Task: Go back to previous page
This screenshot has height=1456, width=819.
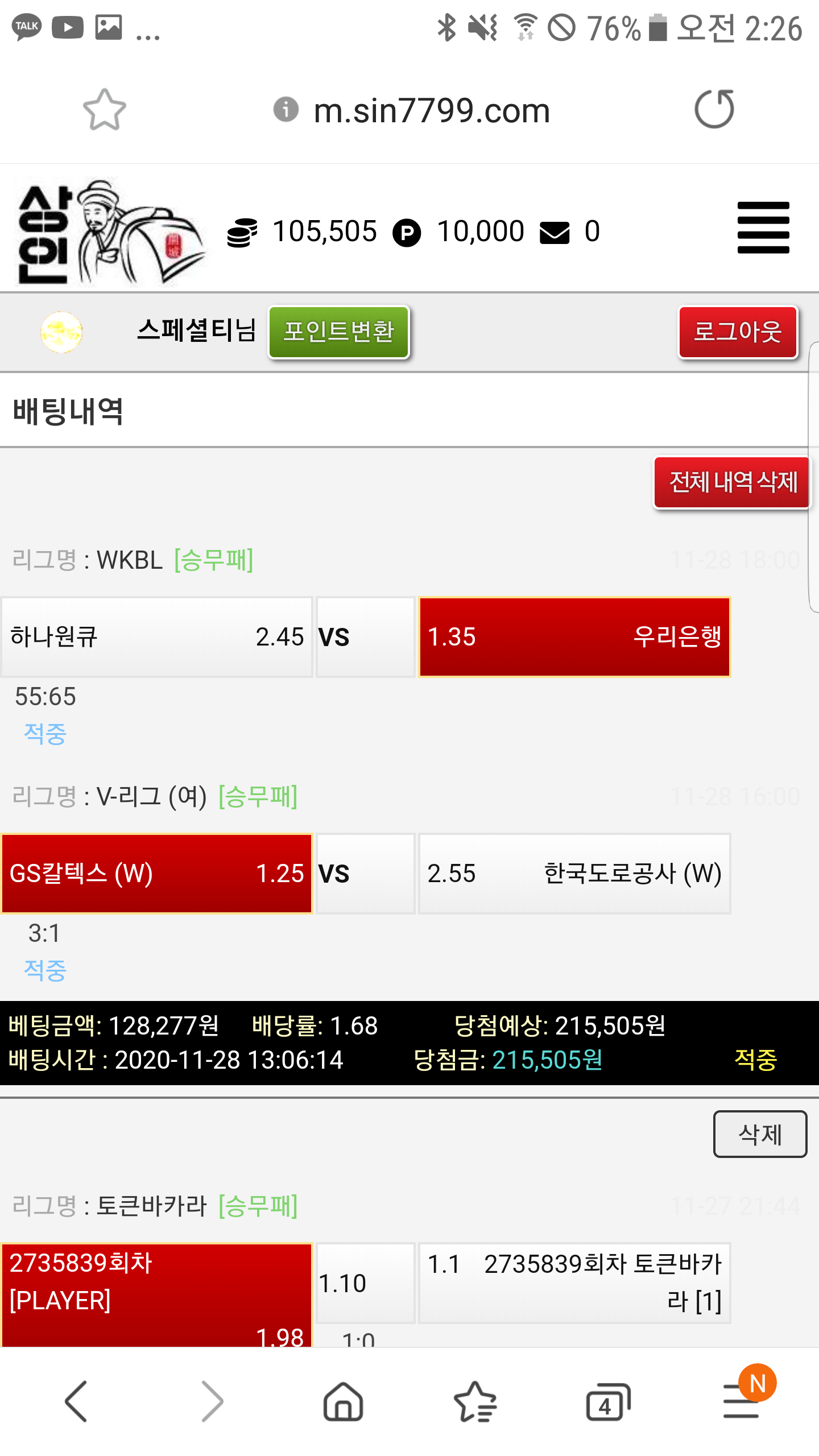Action: (x=76, y=1401)
